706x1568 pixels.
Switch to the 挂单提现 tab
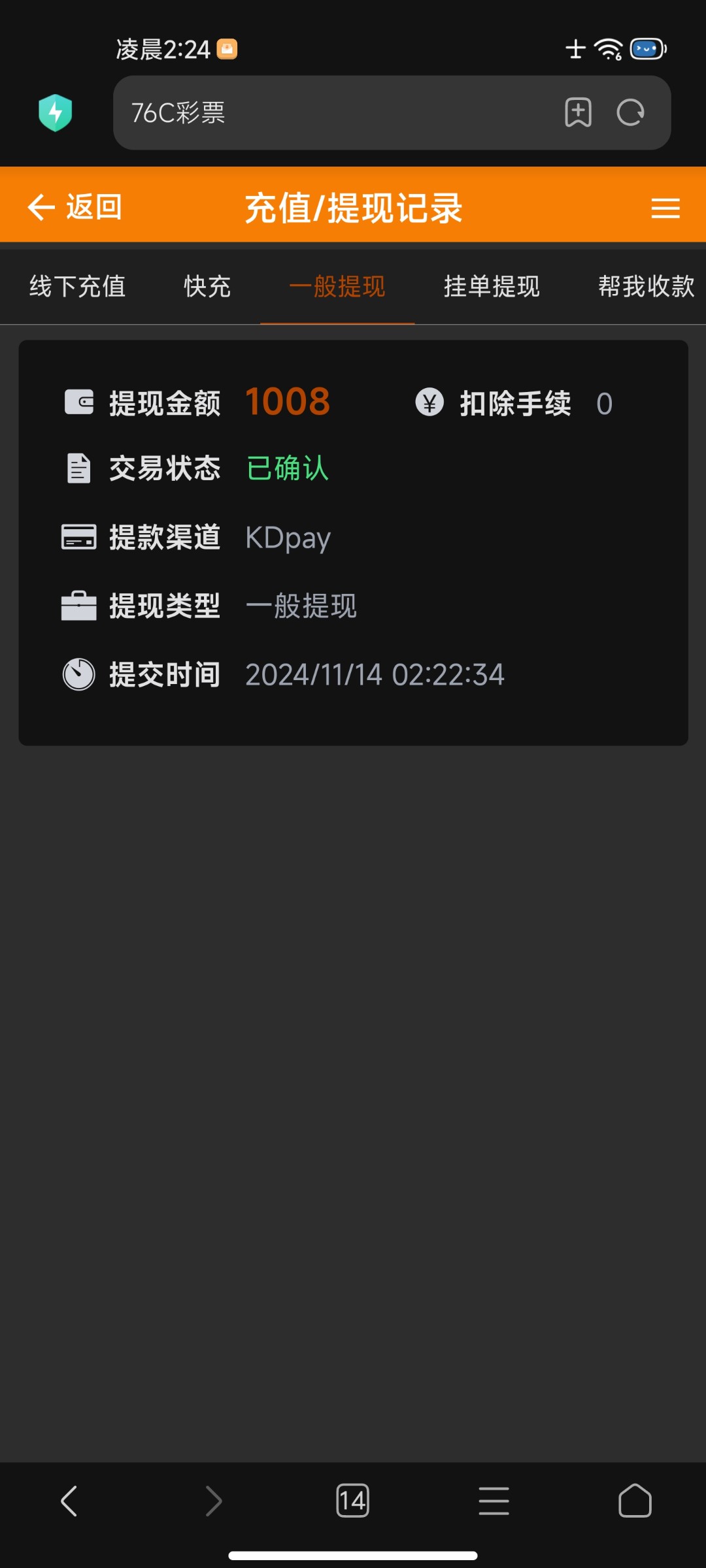click(x=492, y=286)
